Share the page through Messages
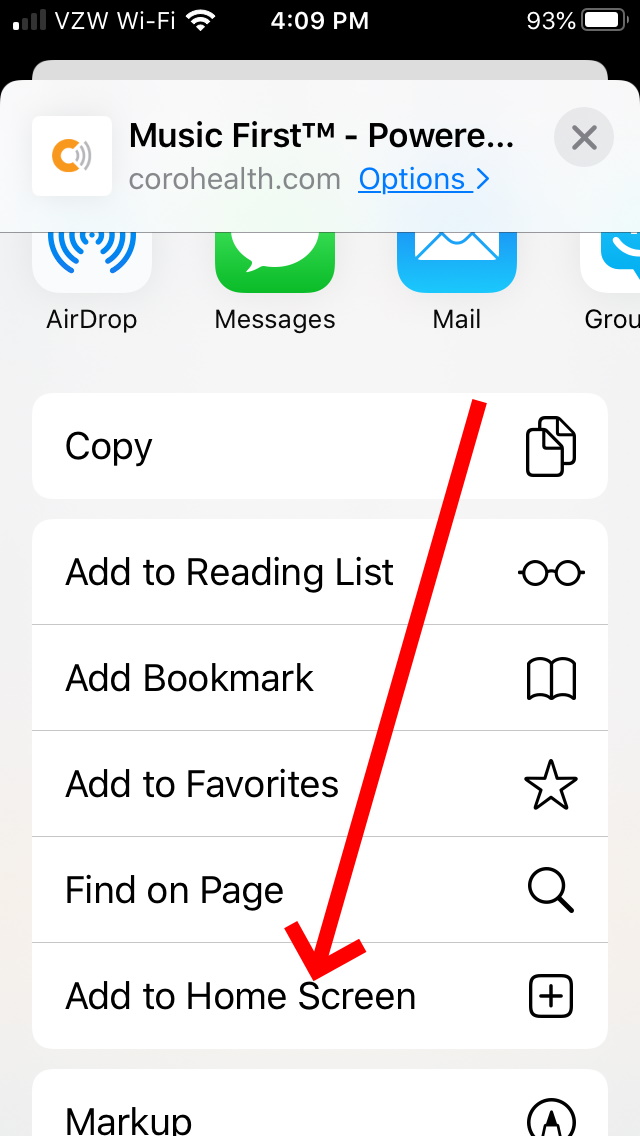The width and height of the screenshot is (640, 1136). (x=275, y=279)
